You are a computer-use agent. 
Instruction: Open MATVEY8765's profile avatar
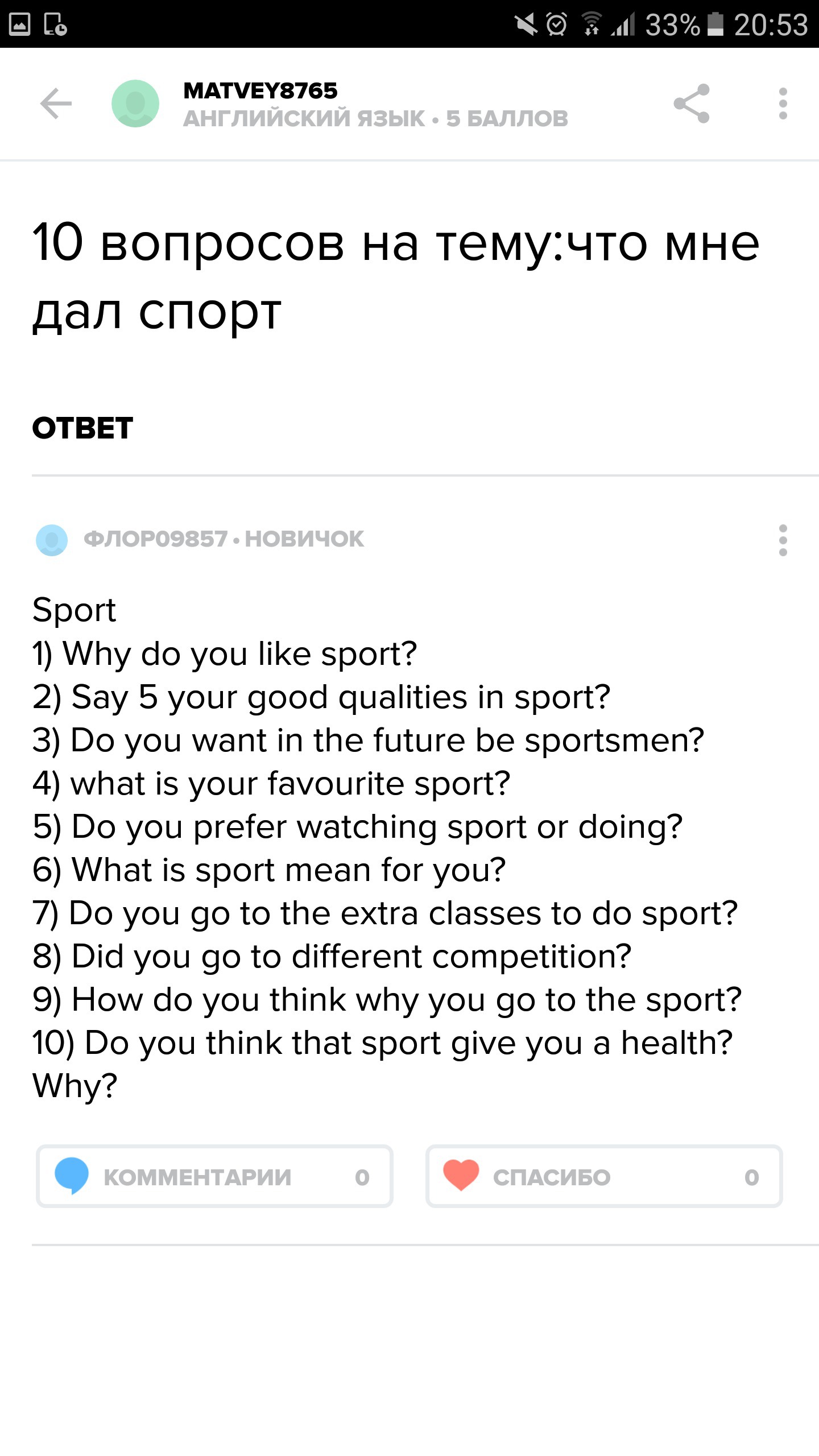pos(135,104)
